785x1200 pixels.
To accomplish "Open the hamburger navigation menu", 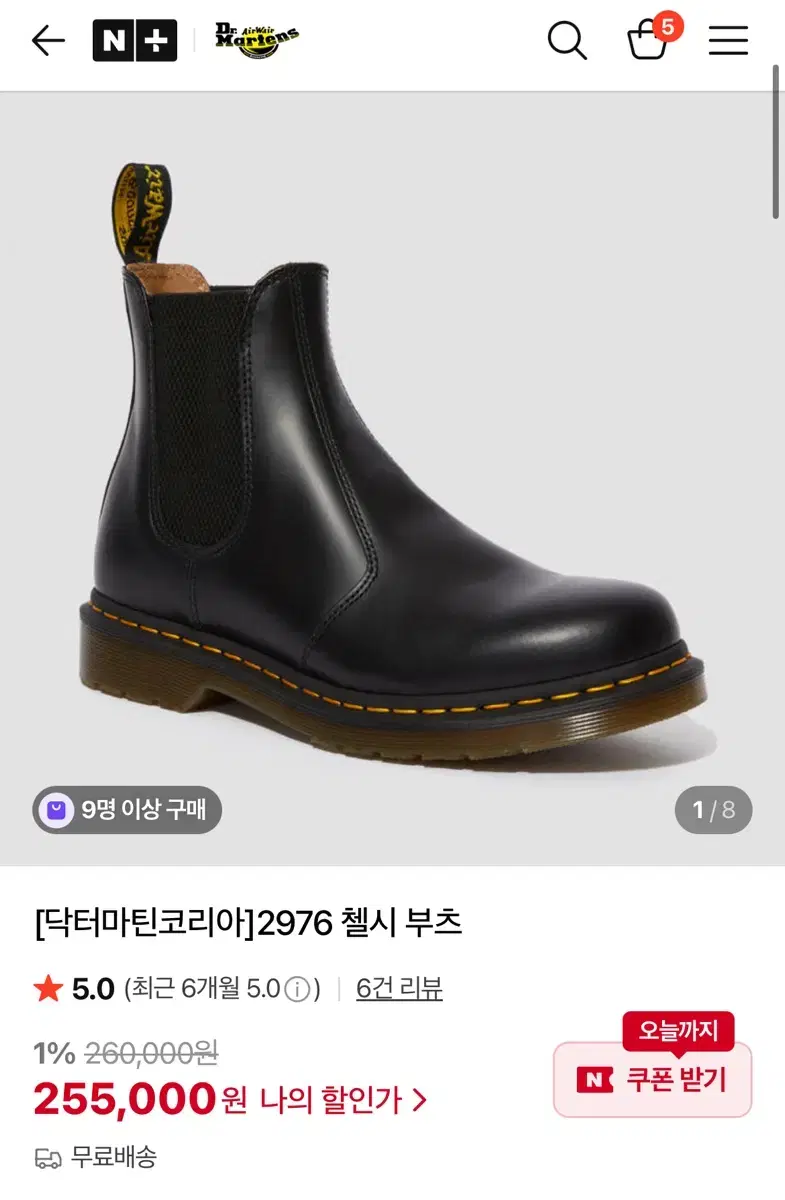I will point(727,41).
